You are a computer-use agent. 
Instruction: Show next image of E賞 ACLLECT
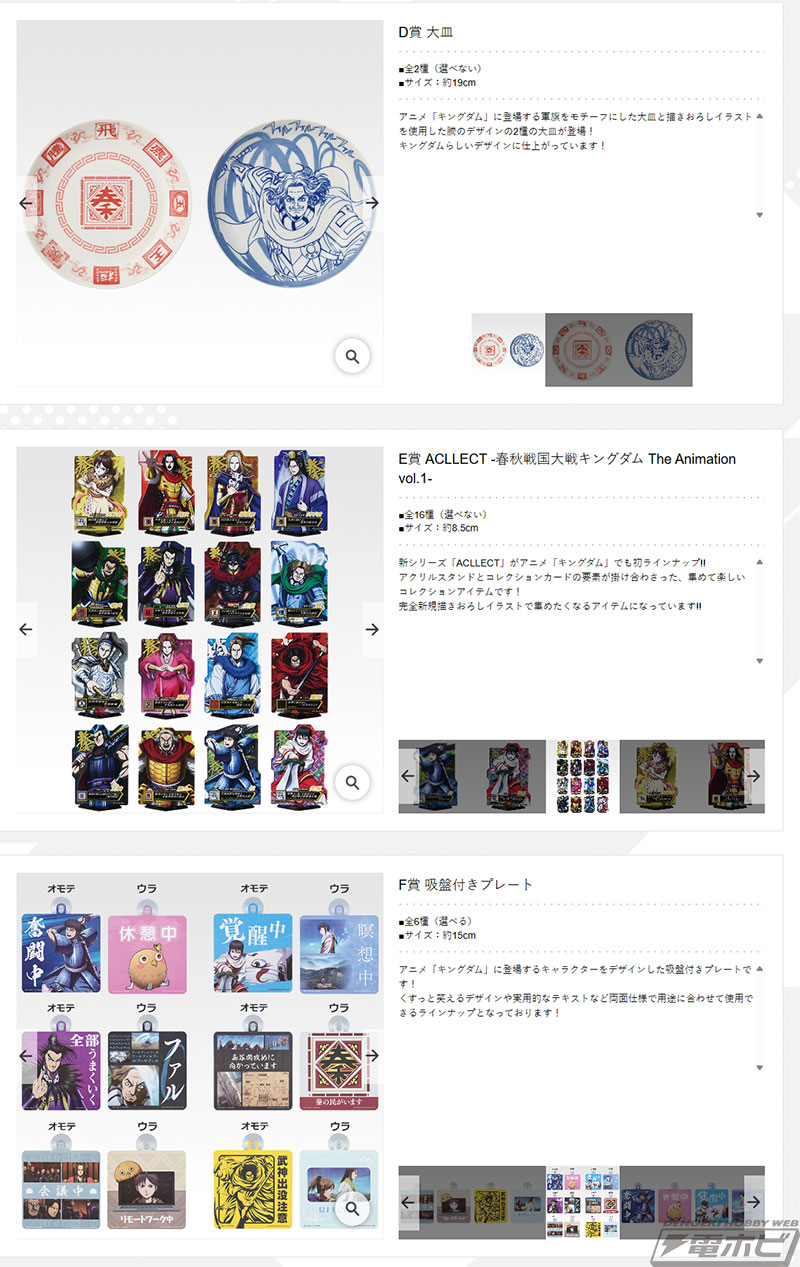[372, 629]
